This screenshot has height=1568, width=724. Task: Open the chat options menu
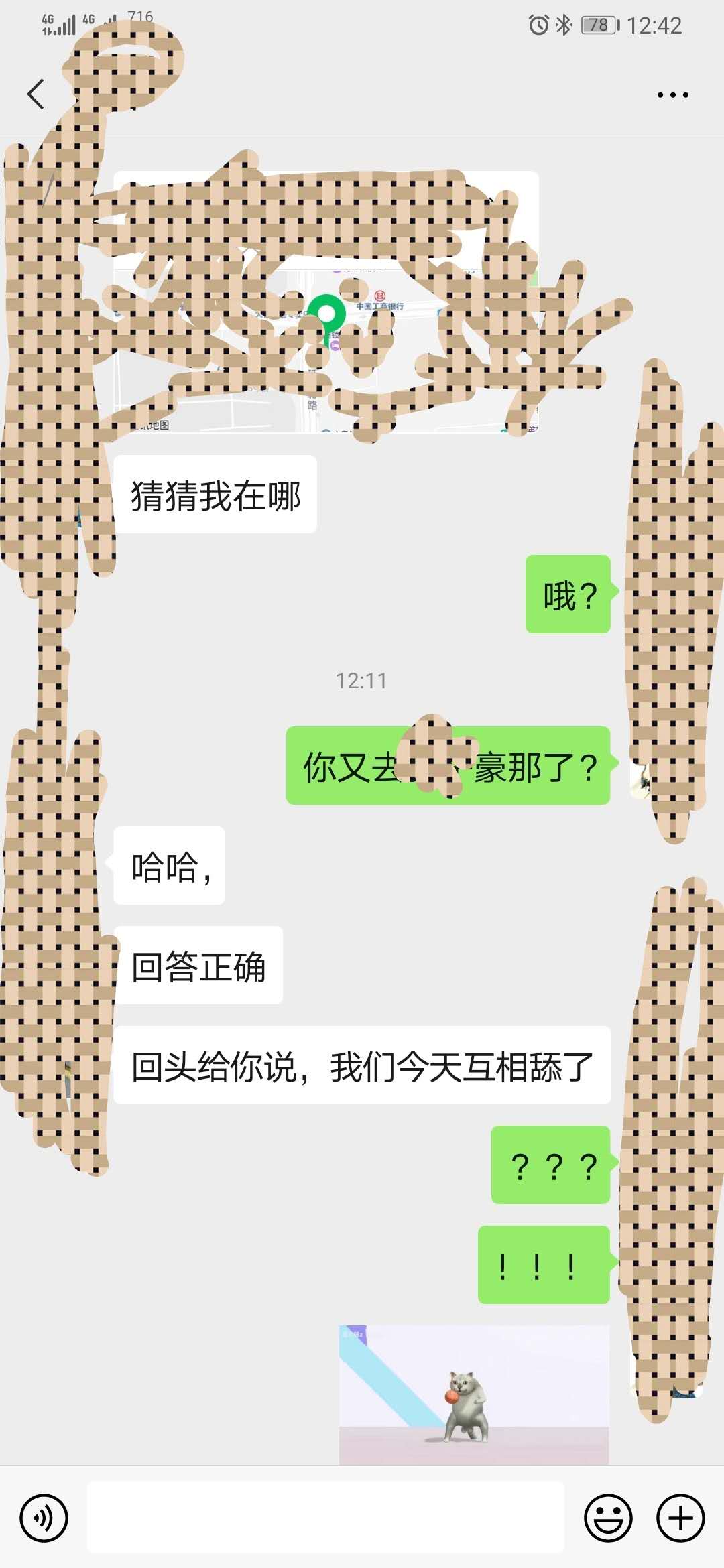point(672,95)
